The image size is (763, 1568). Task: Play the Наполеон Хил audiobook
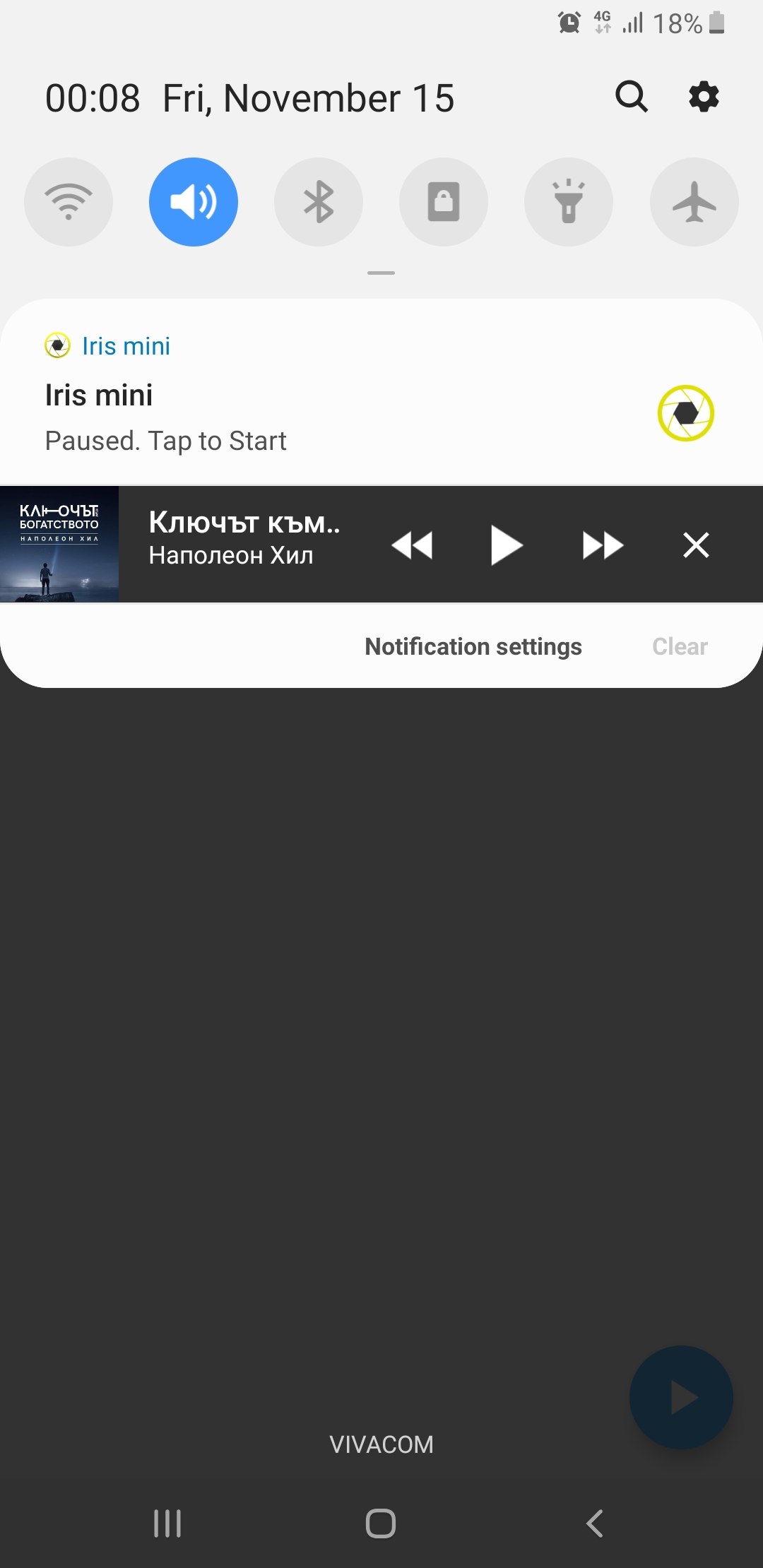click(x=507, y=545)
